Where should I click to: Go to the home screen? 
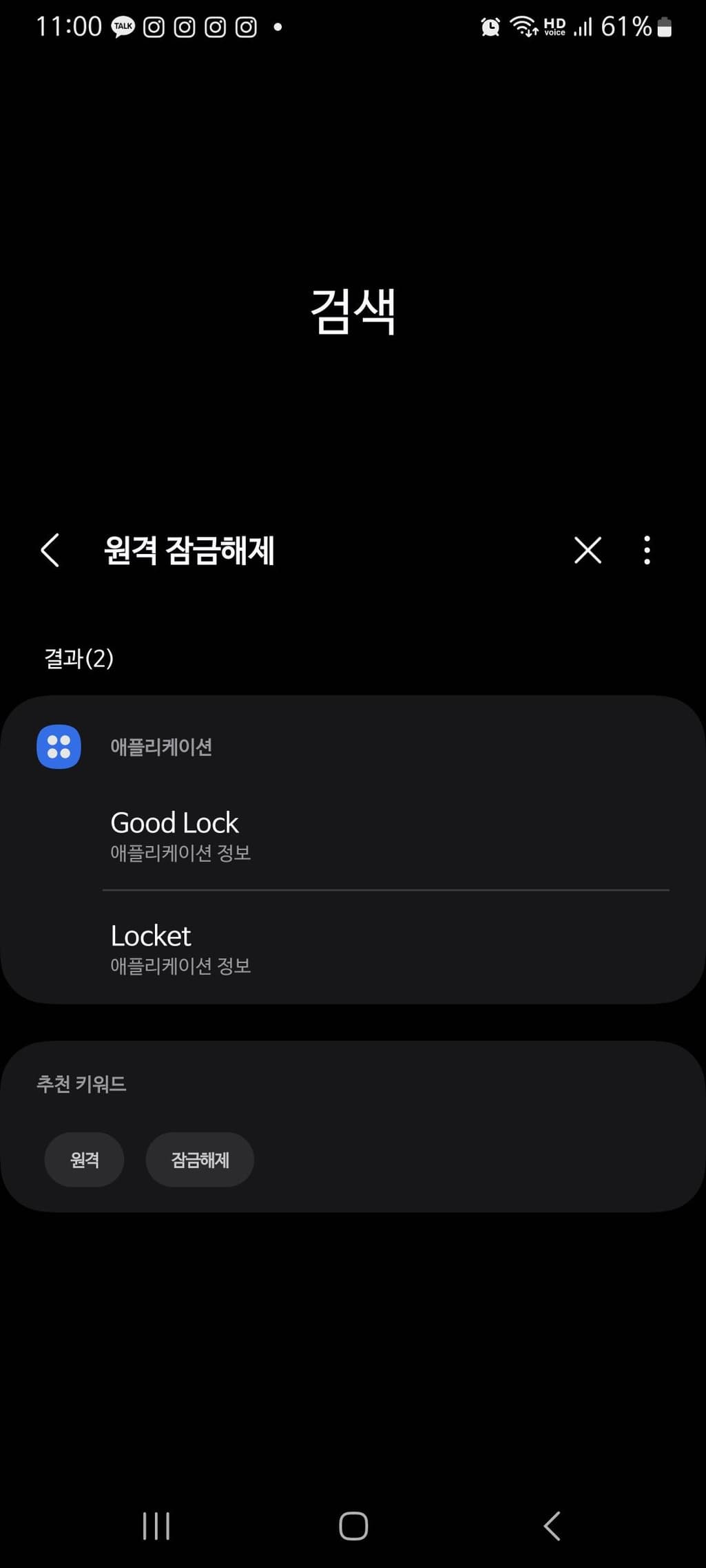[x=353, y=1525]
